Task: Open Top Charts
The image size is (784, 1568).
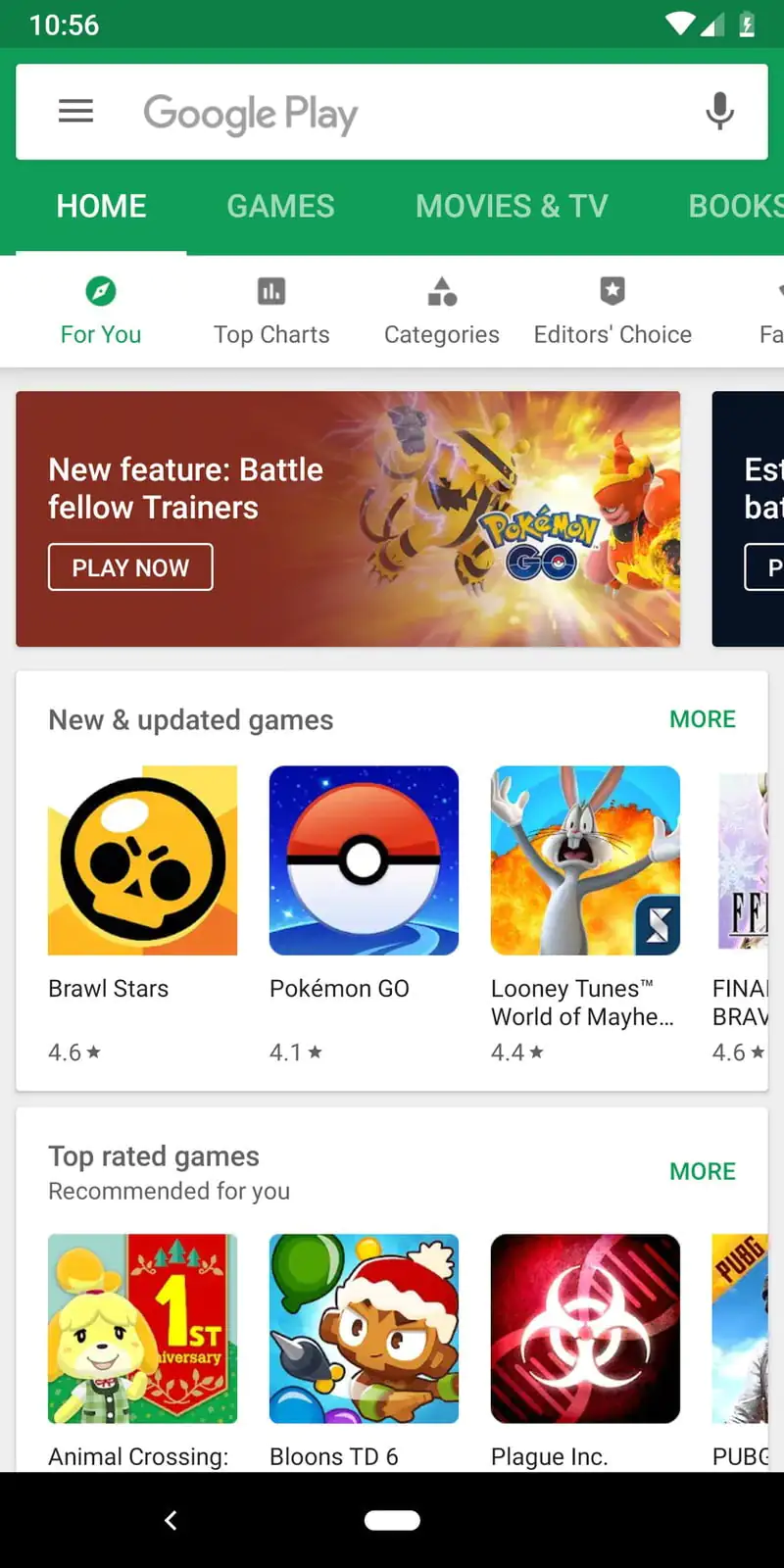Action: 271,312
